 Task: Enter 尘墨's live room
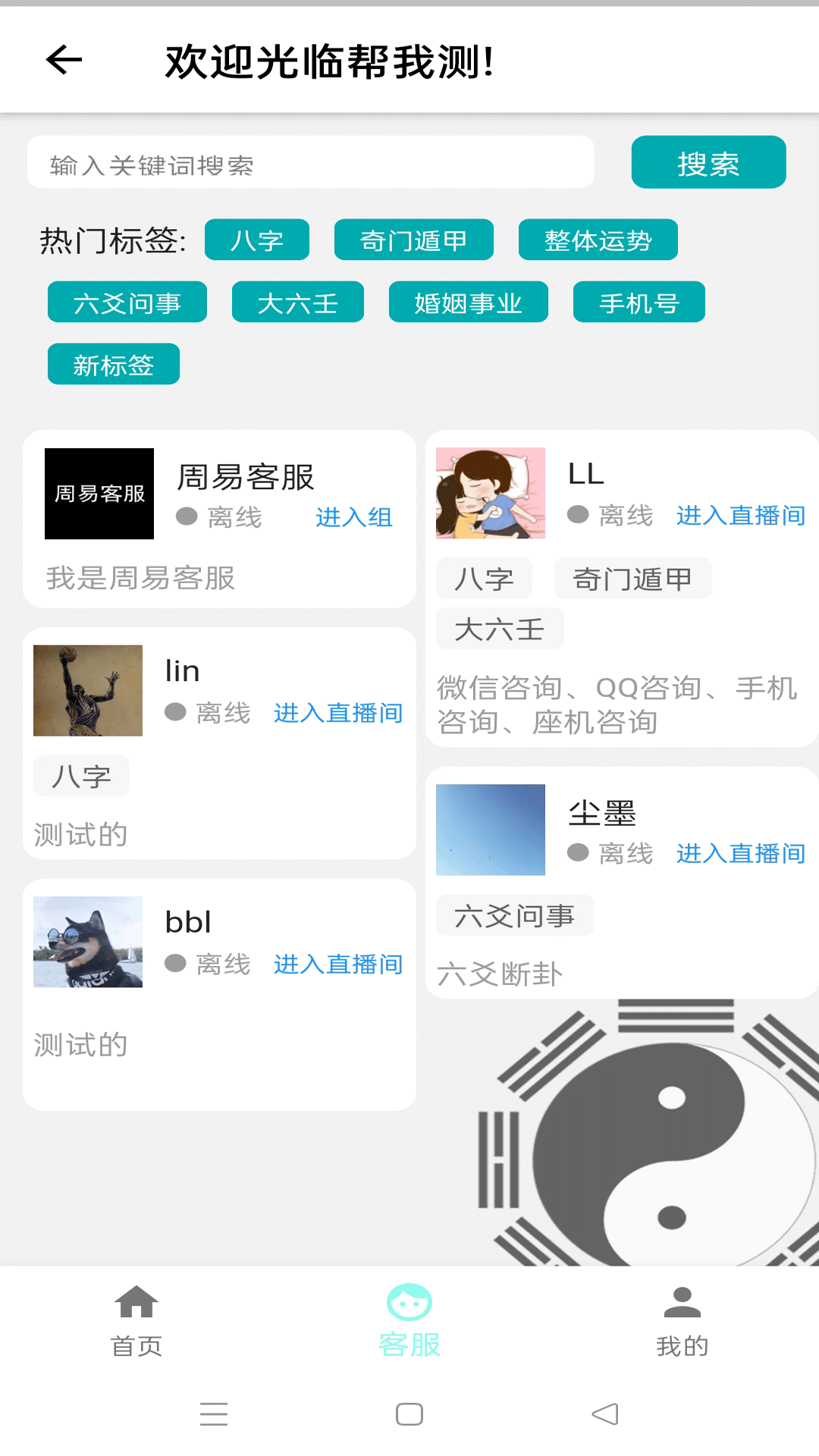coord(740,854)
